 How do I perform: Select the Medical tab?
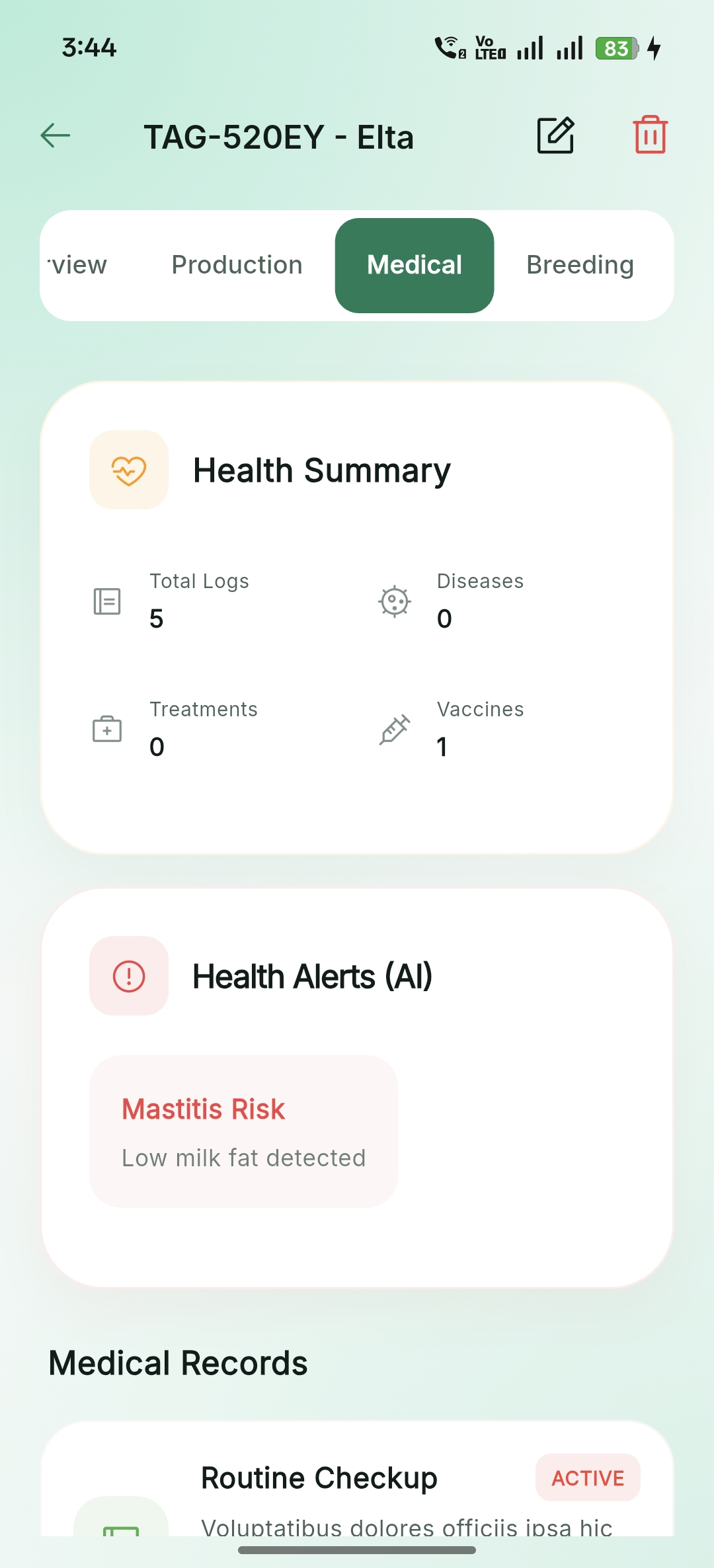click(x=415, y=265)
